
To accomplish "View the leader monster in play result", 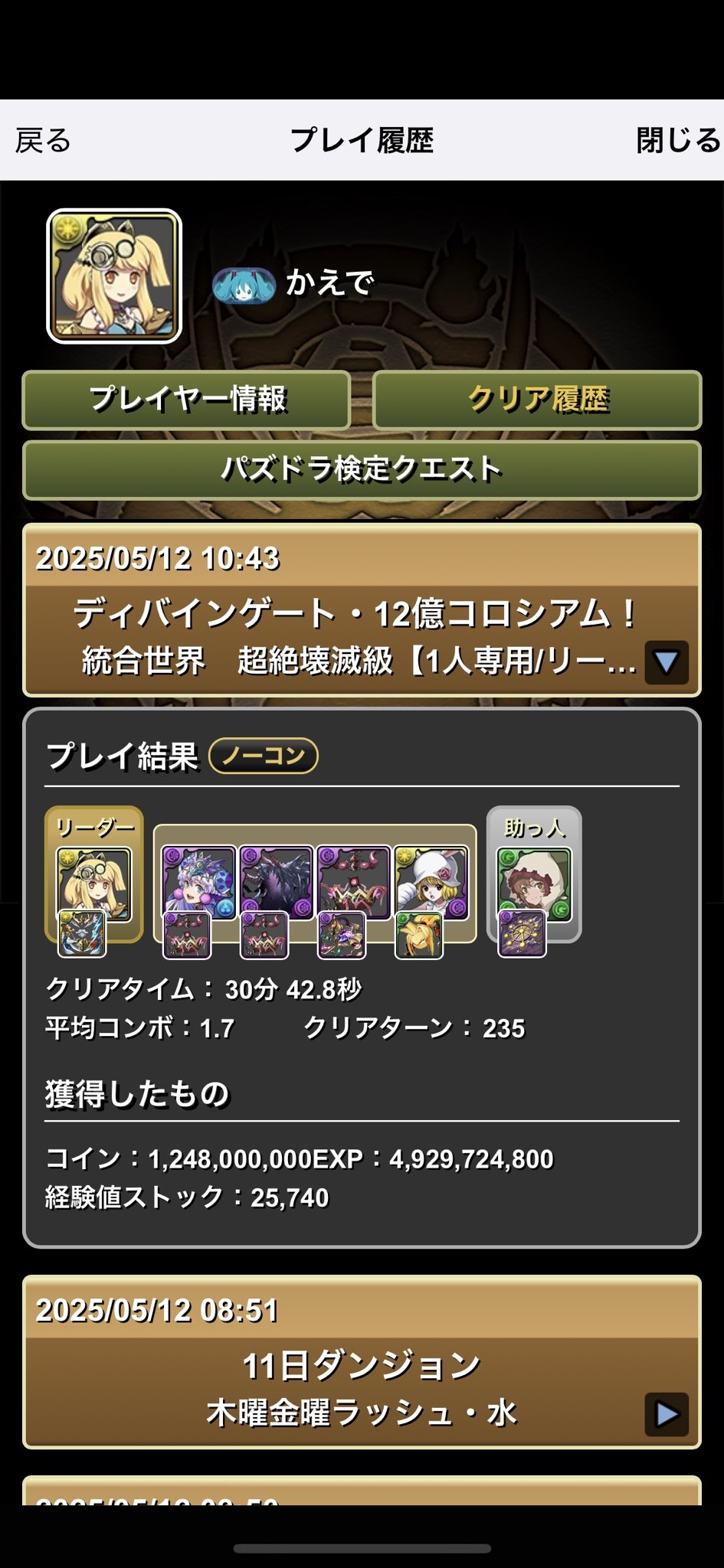I will click(94, 885).
